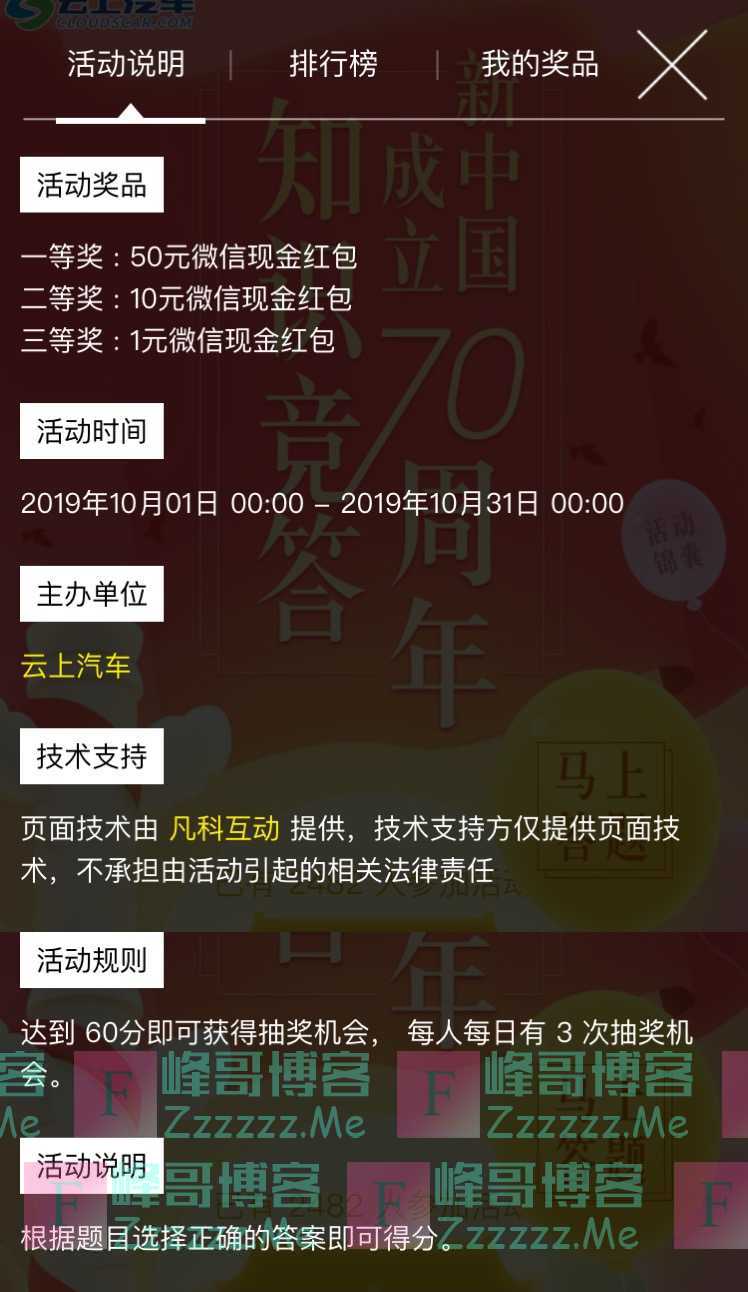748x1292 pixels.
Task: Click the 活动规则 section badge
Action: pyautogui.click(x=91, y=959)
